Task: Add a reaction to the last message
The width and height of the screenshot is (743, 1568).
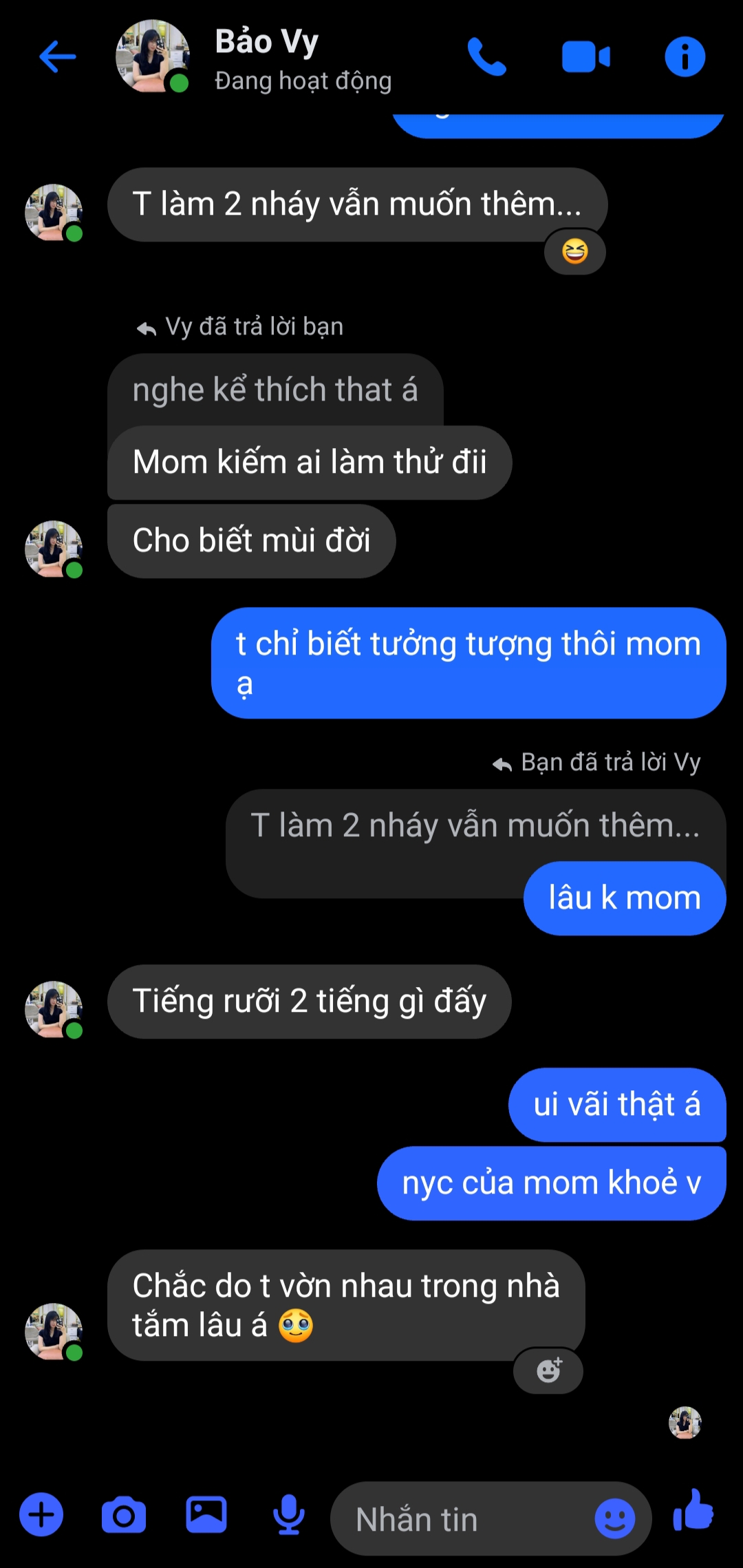Action: (548, 1370)
